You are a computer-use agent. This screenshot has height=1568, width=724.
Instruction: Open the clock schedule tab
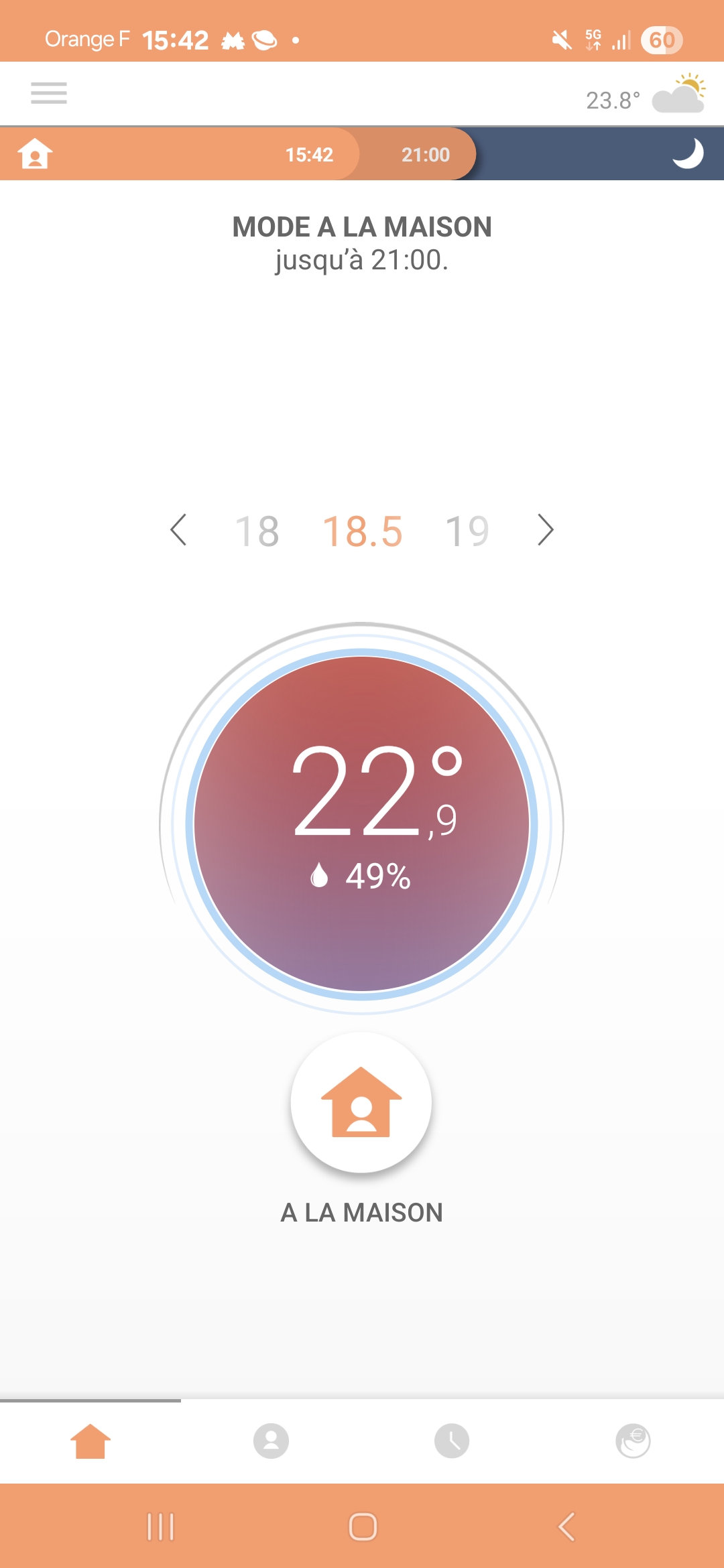click(452, 1441)
